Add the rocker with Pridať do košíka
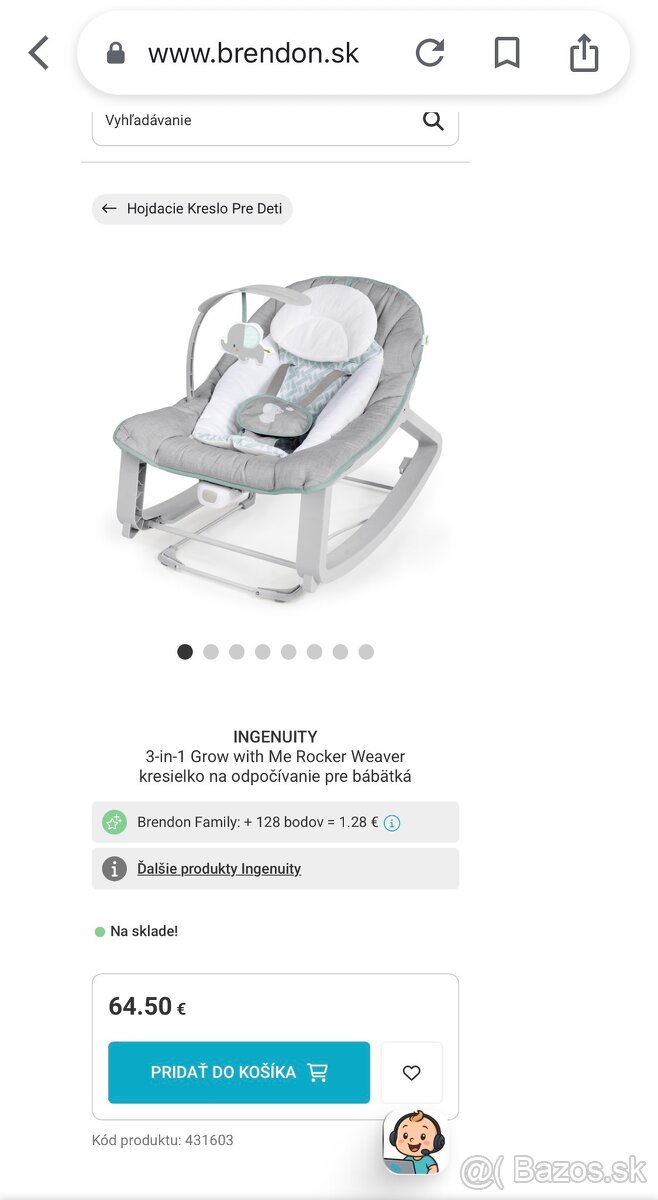This screenshot has height=1200, width=658. 239,1072
